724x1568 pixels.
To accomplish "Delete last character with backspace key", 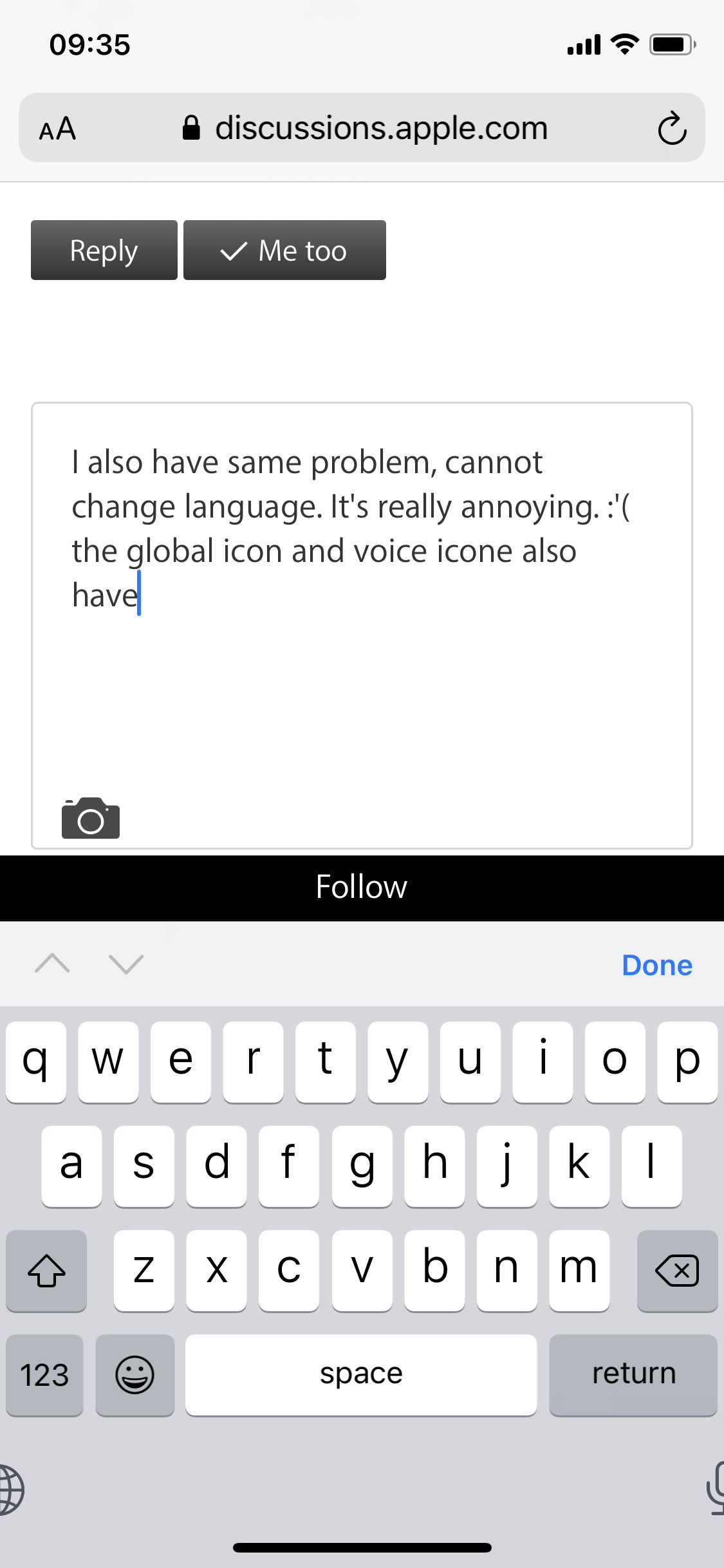I will click(677, 1271).
